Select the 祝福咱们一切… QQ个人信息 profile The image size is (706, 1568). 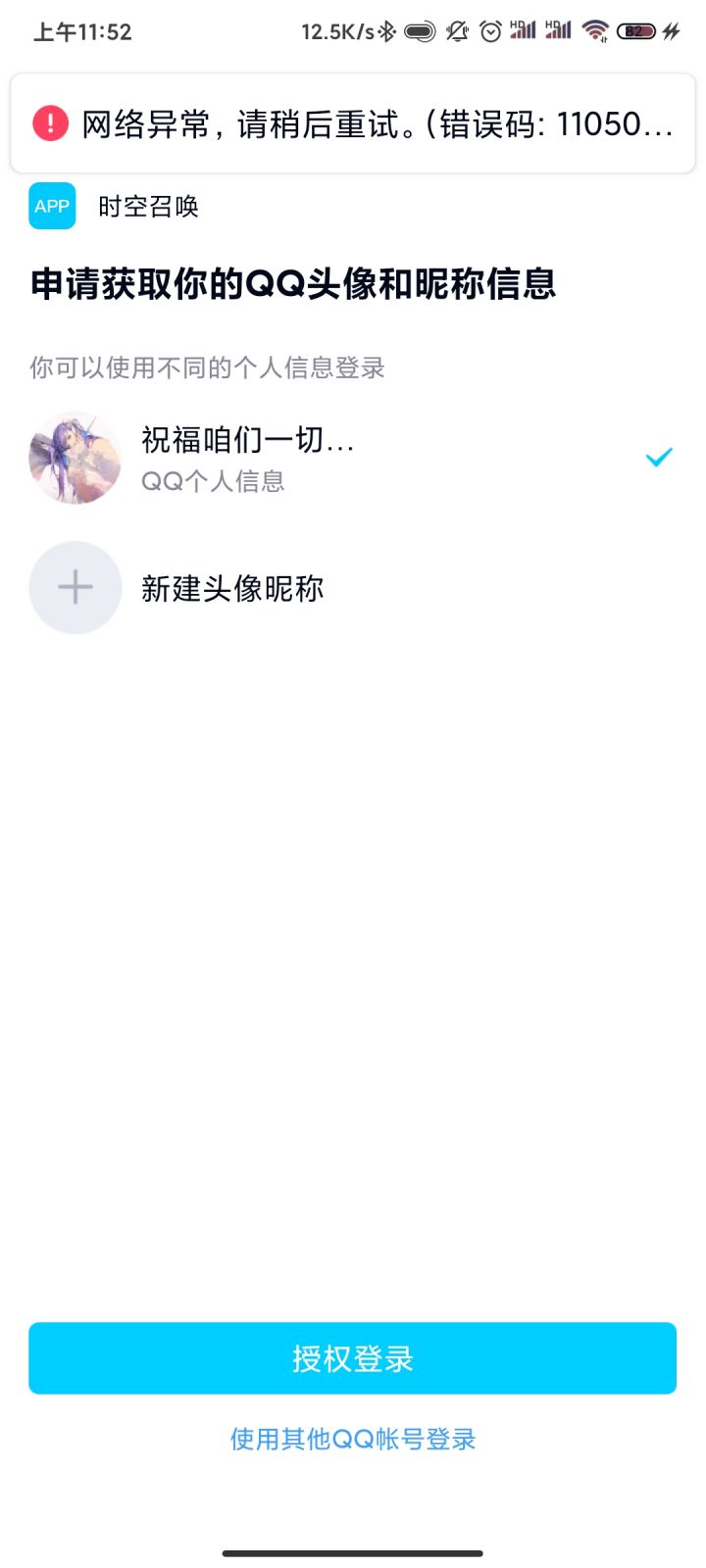(x=353, y=458)
